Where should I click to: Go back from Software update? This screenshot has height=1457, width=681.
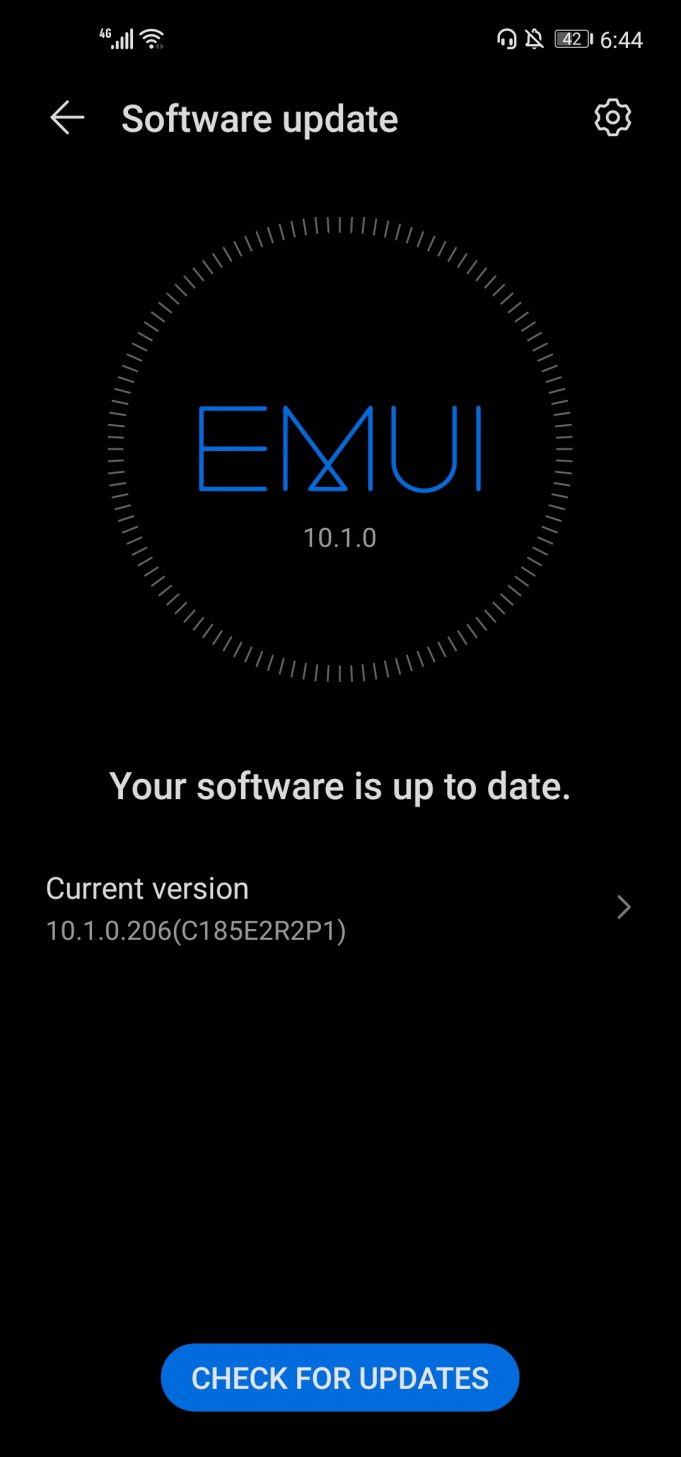(67, 119)
